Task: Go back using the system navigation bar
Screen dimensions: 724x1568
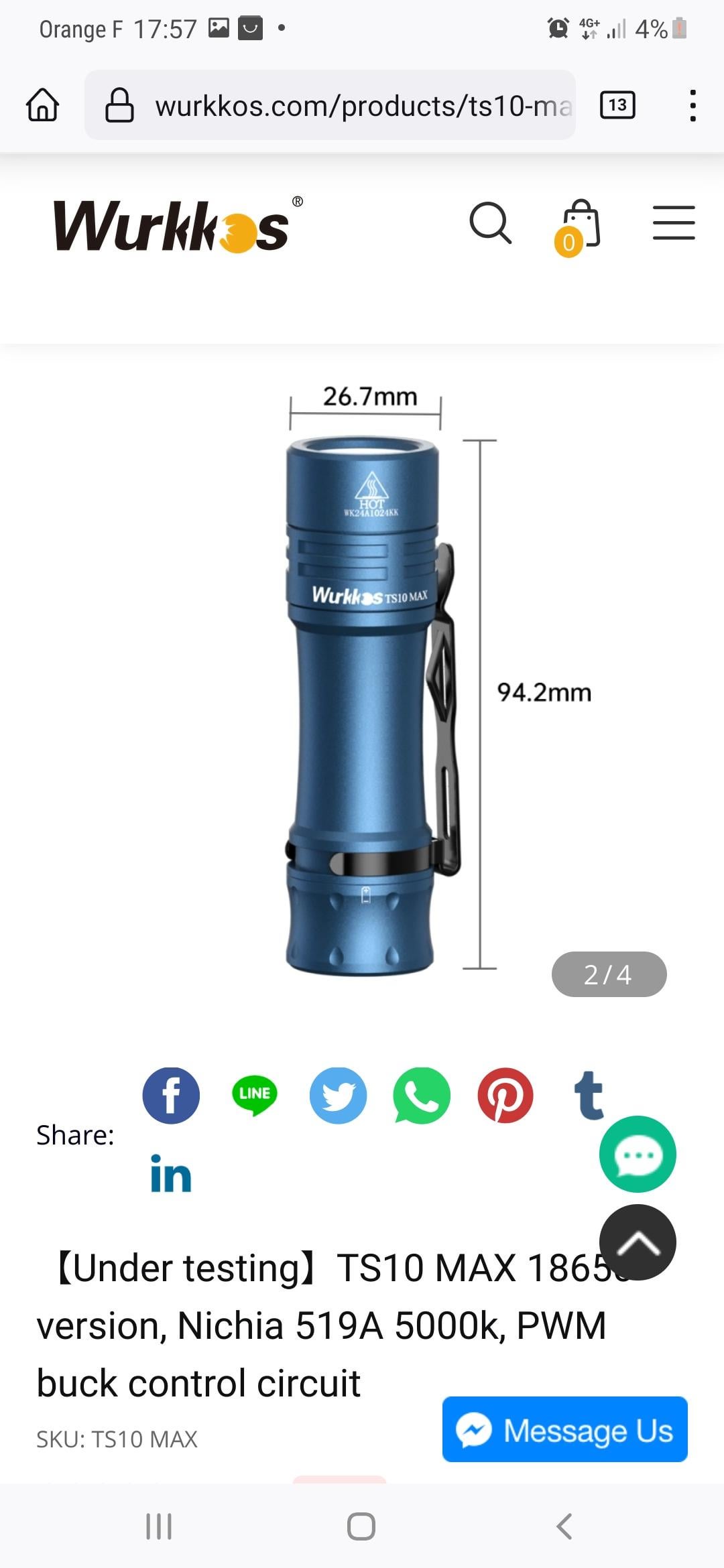Action: pos(564,1526)
